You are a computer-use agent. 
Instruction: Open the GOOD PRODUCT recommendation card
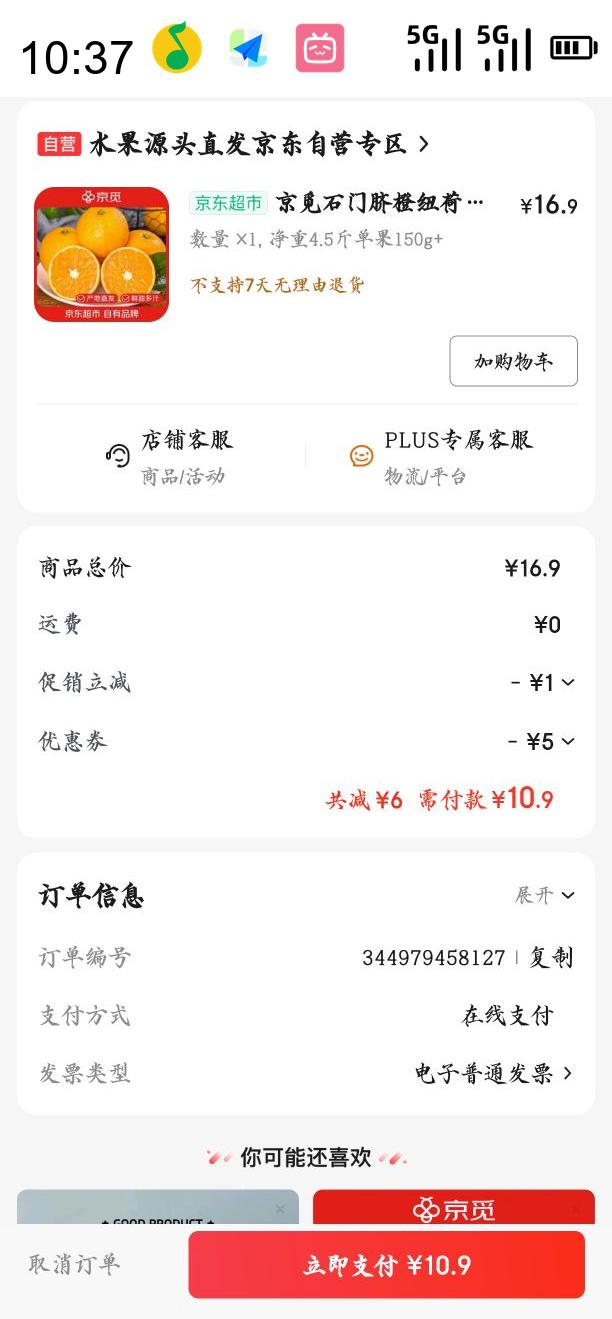pyautogui.click(x=158, y=1208)
